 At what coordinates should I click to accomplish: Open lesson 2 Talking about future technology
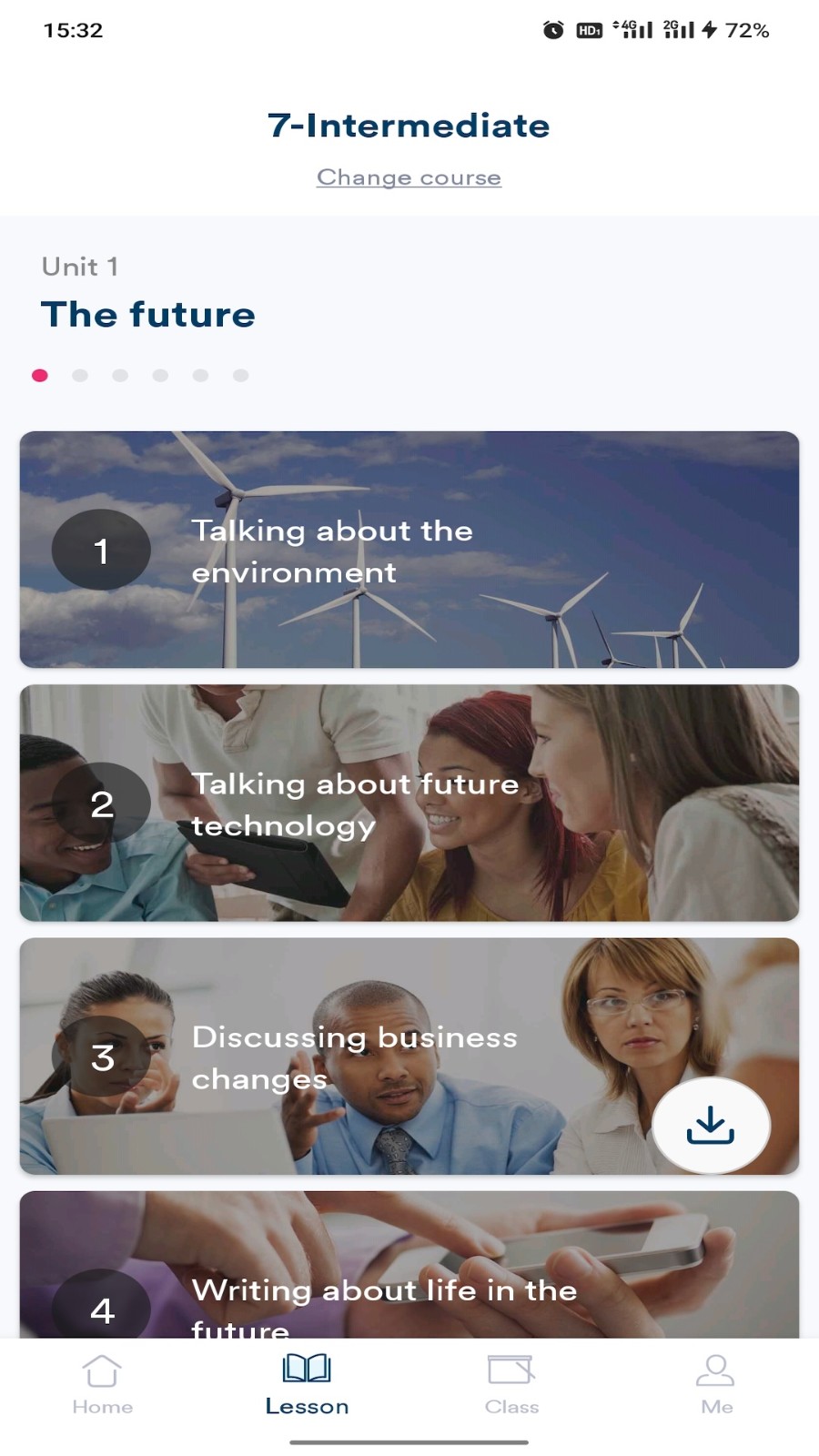[409, 803]
